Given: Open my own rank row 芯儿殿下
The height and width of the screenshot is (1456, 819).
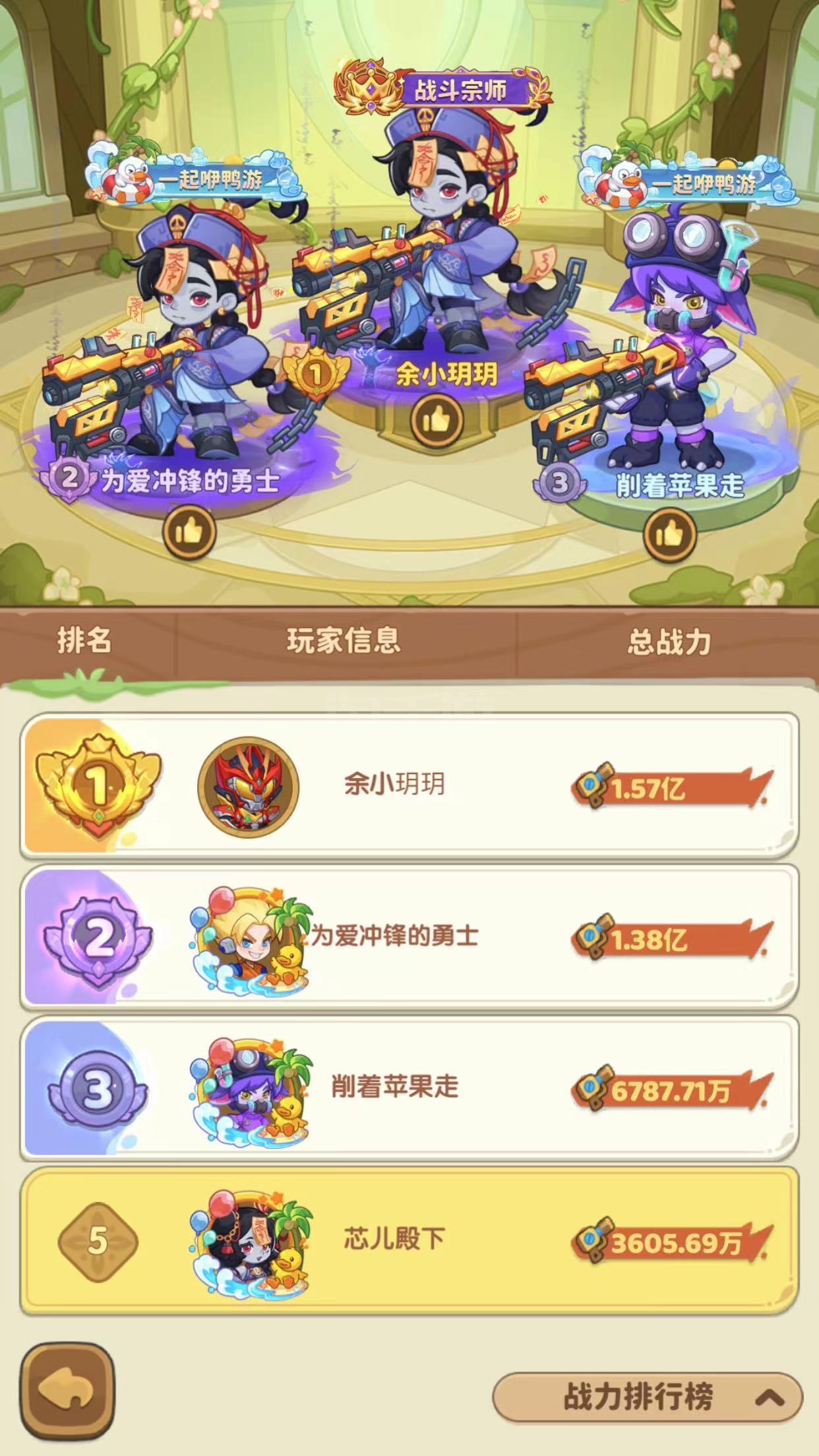Looking at the screenshot, I should point(409,1241).
